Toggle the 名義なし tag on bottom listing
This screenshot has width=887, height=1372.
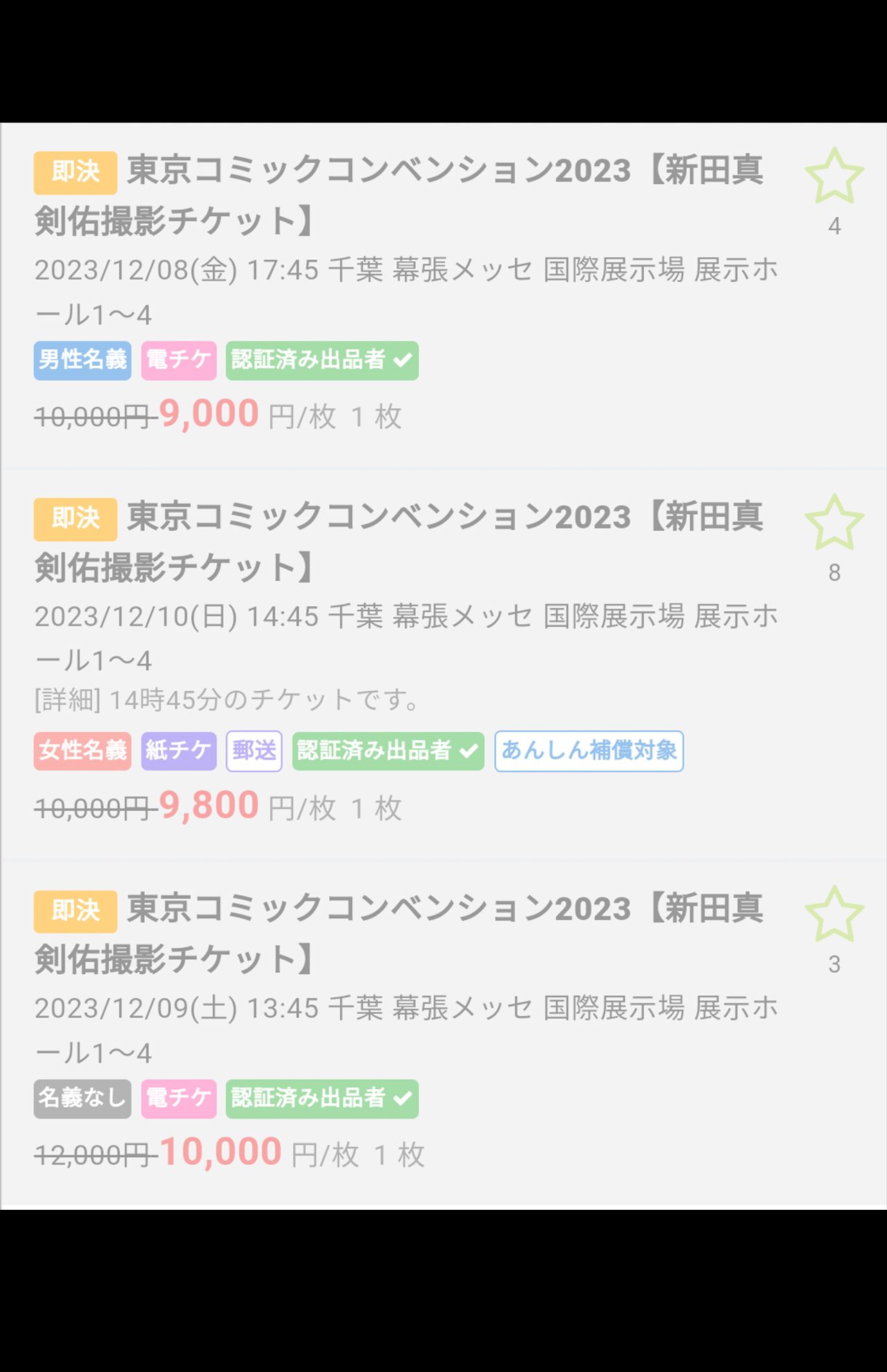tap(80, 1099)
